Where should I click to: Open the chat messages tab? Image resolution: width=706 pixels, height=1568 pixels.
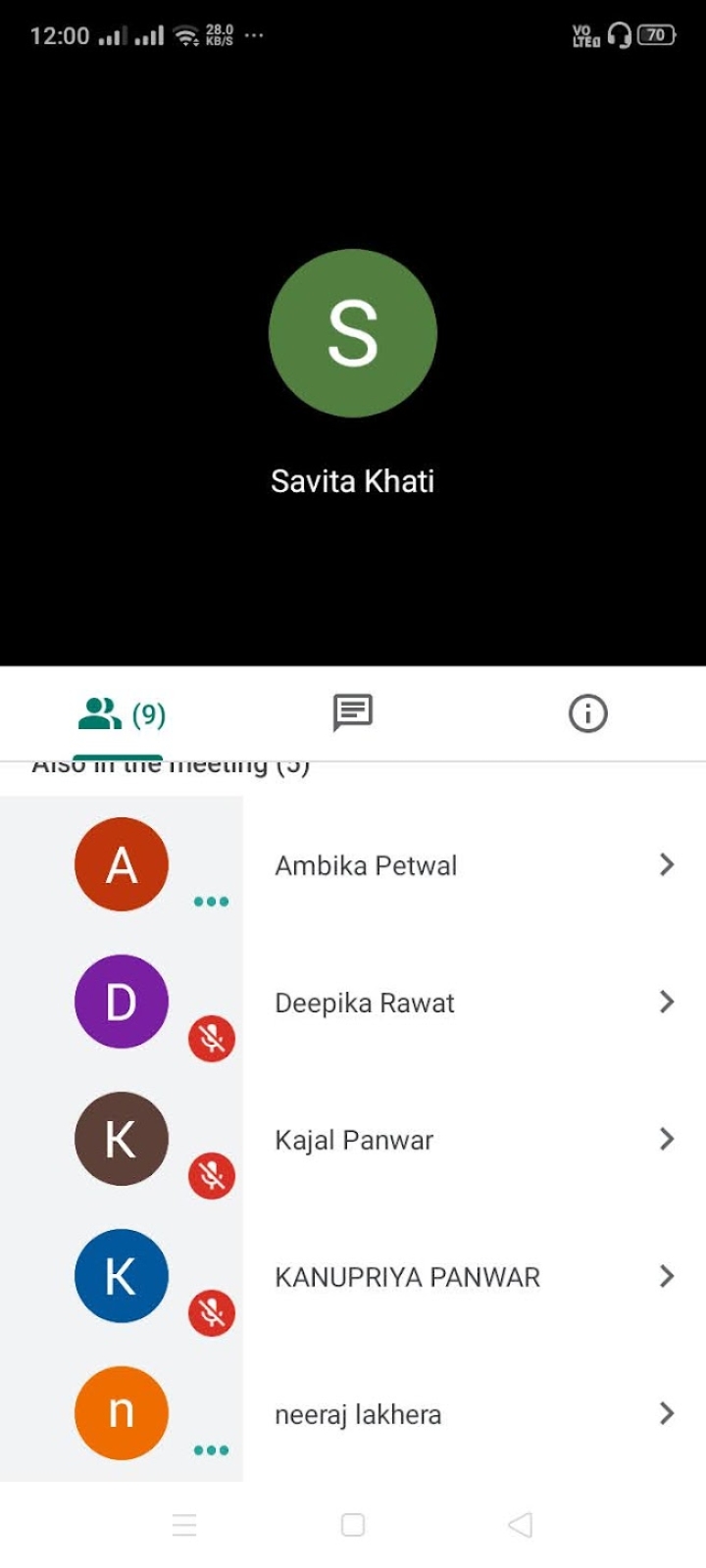coord(353,713)
